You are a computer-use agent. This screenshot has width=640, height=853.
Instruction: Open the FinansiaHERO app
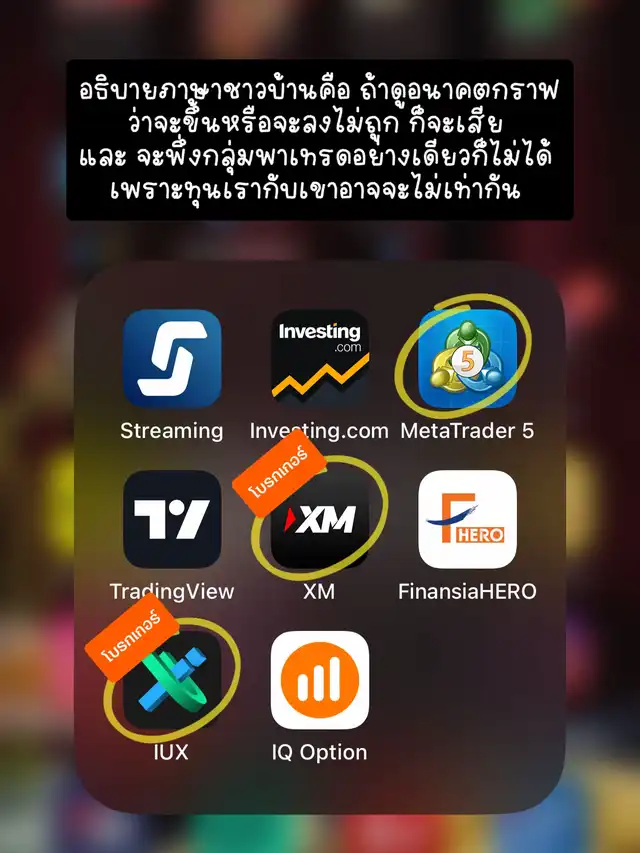point(467,520)
